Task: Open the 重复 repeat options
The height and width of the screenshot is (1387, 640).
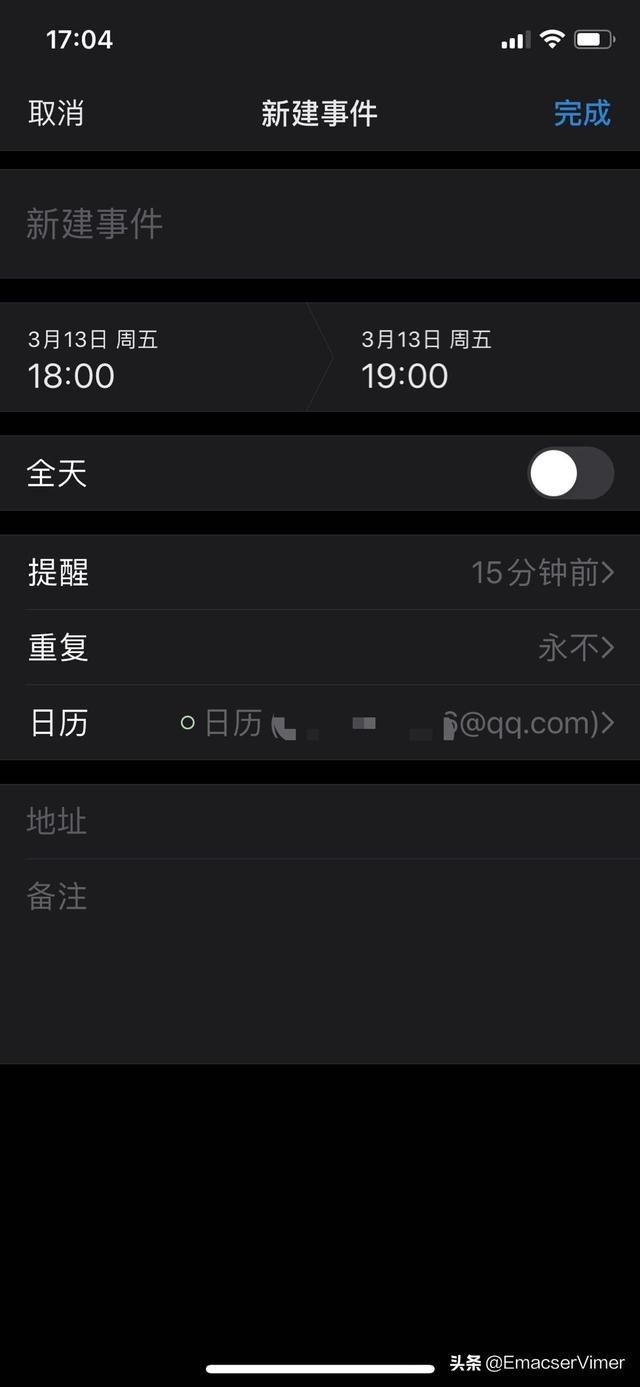Action: click(320, 647)
